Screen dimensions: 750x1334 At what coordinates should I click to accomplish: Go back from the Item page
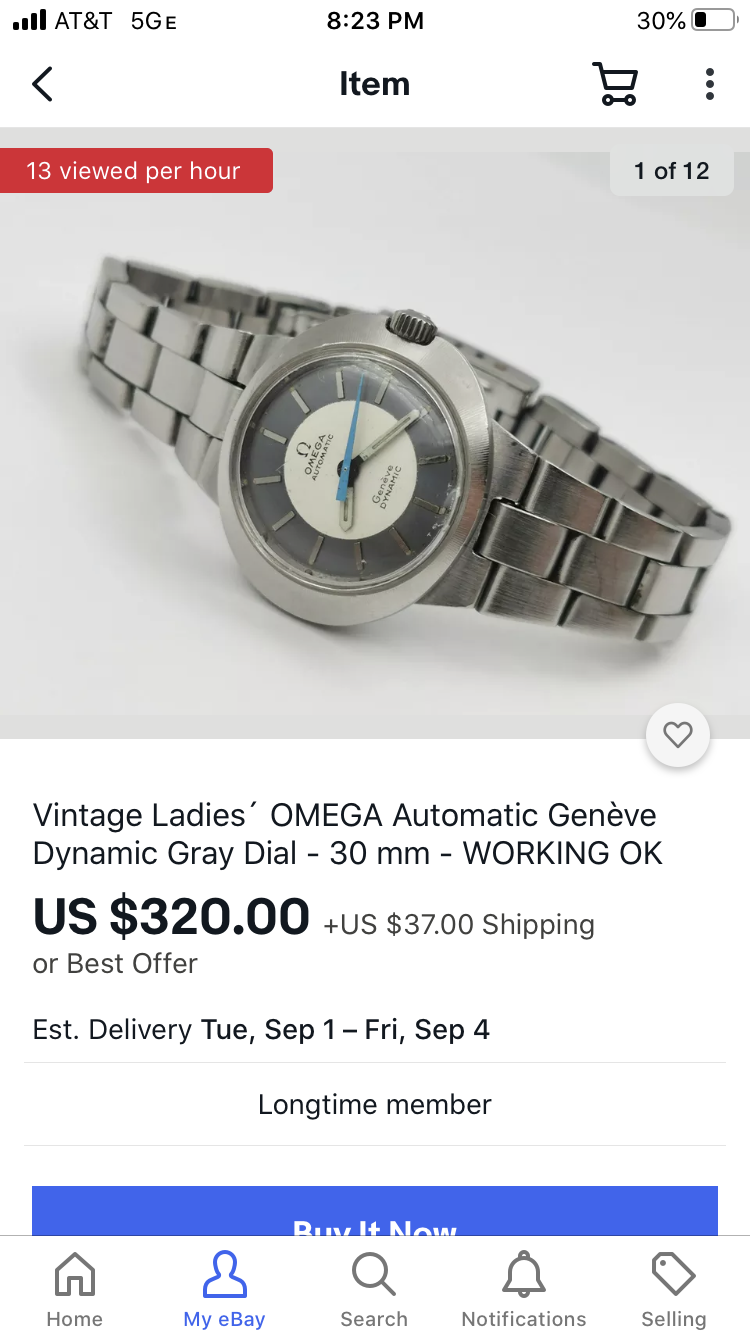[x=42, y=84]
